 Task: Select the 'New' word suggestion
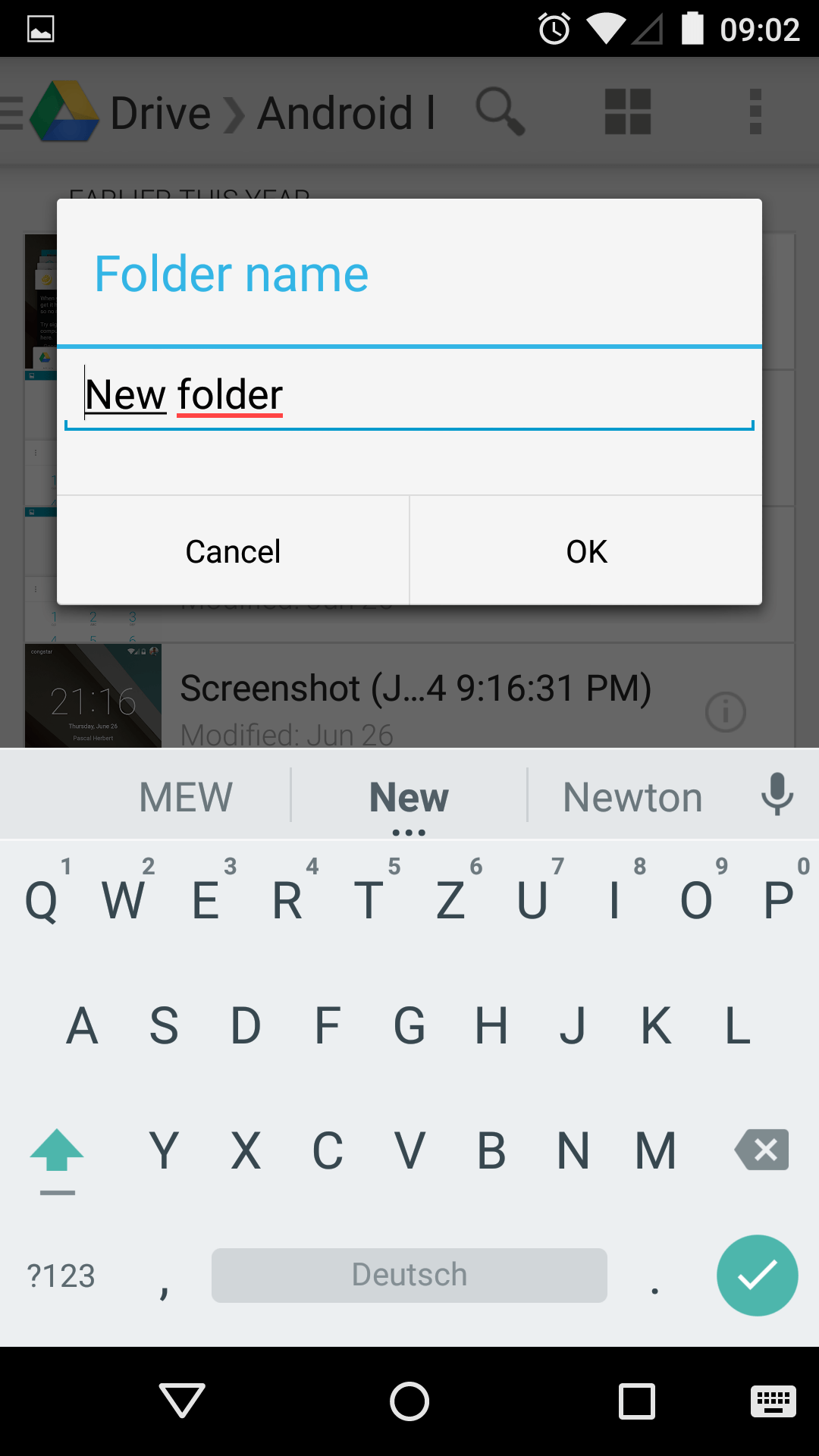[x=409, y=797]
